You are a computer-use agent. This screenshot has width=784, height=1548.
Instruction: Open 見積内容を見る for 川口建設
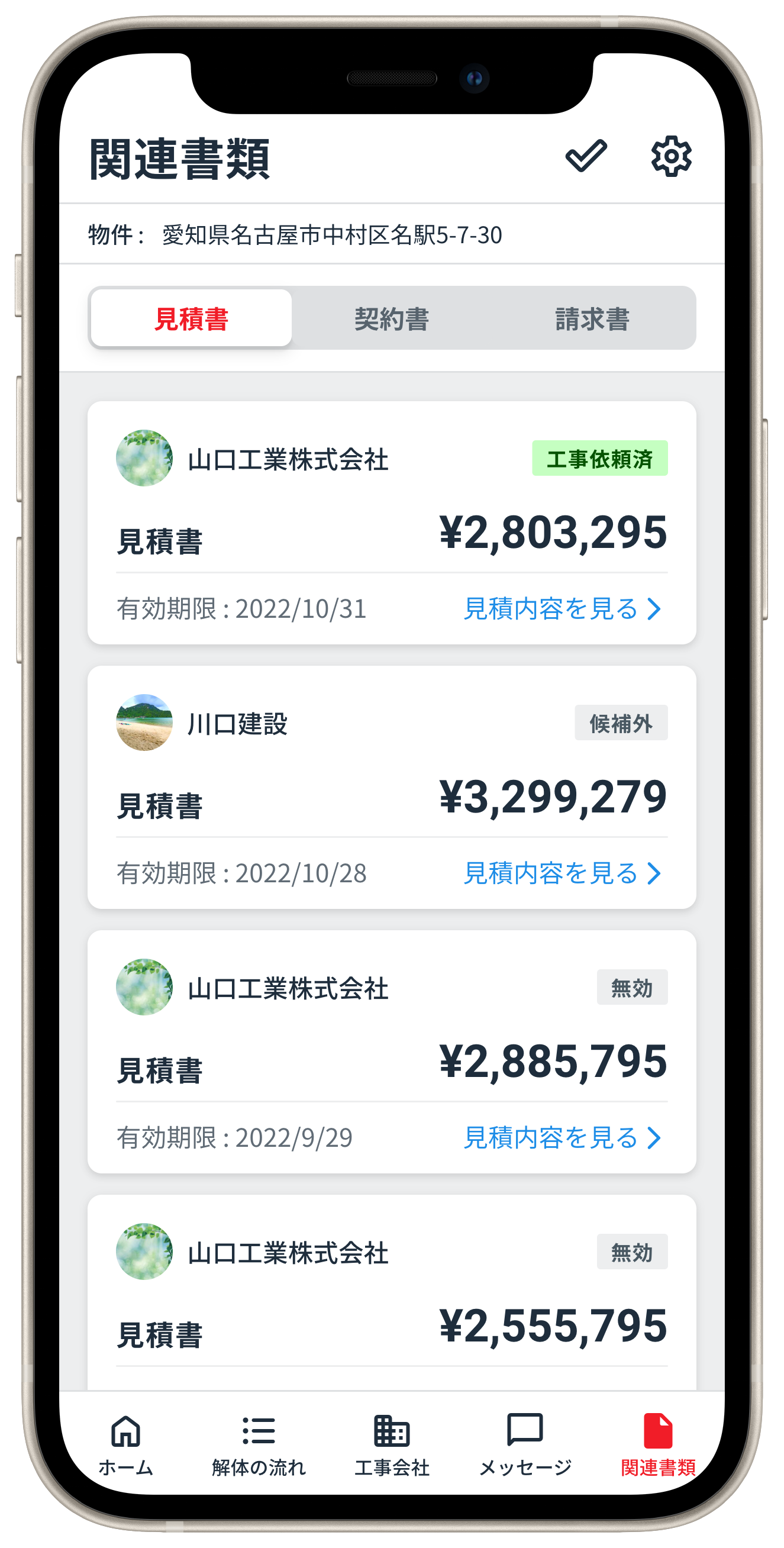click(x=562, y=873)
